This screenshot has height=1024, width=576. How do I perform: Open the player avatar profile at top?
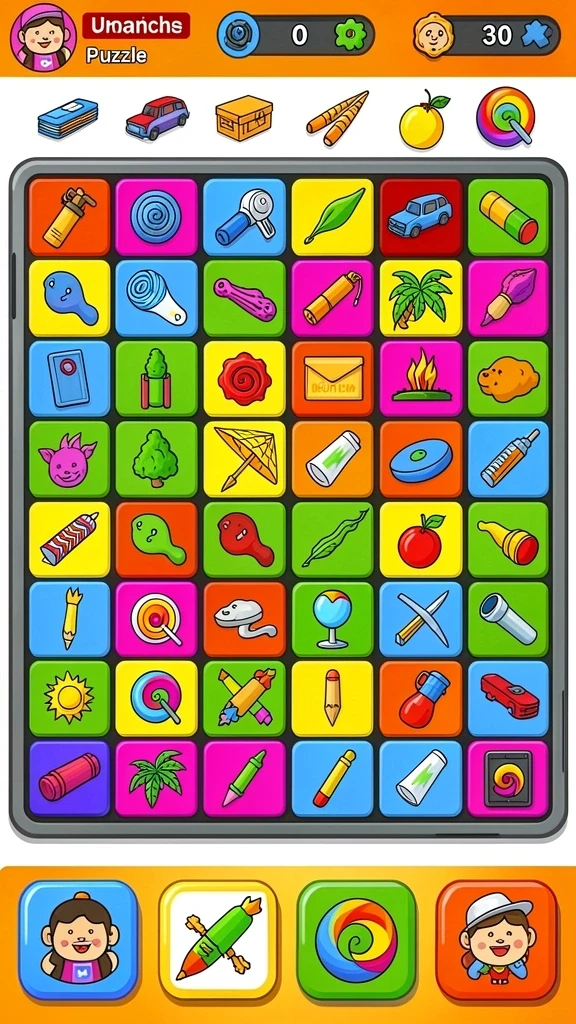(43, 37)
